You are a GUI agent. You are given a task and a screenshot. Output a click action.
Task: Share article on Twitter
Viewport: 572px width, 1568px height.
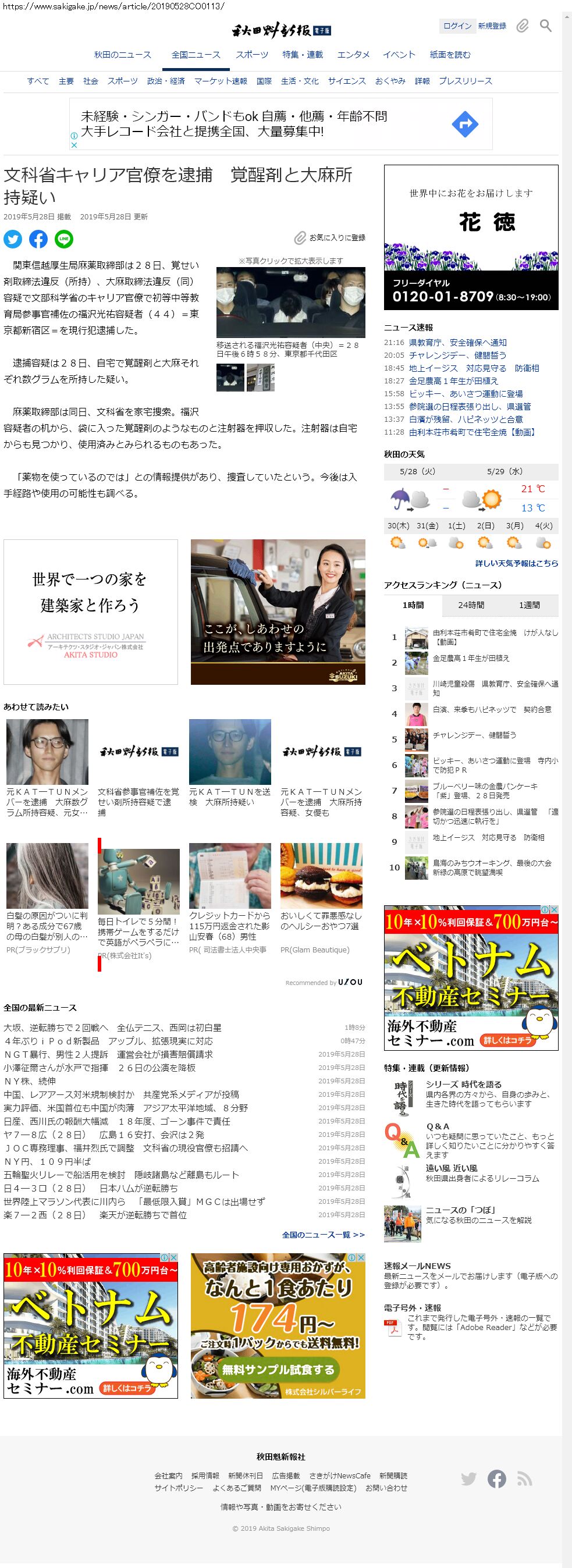[x=13, y=239]
